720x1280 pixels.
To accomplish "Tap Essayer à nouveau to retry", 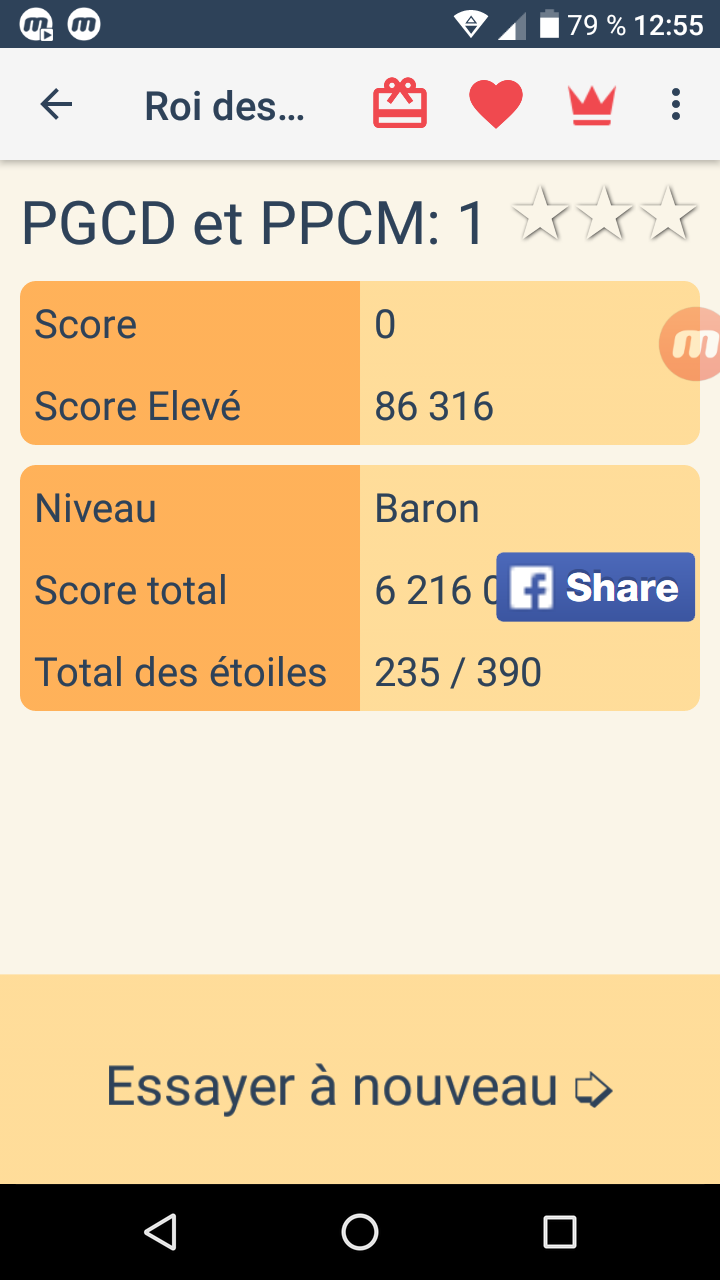I will [360, 1086].
